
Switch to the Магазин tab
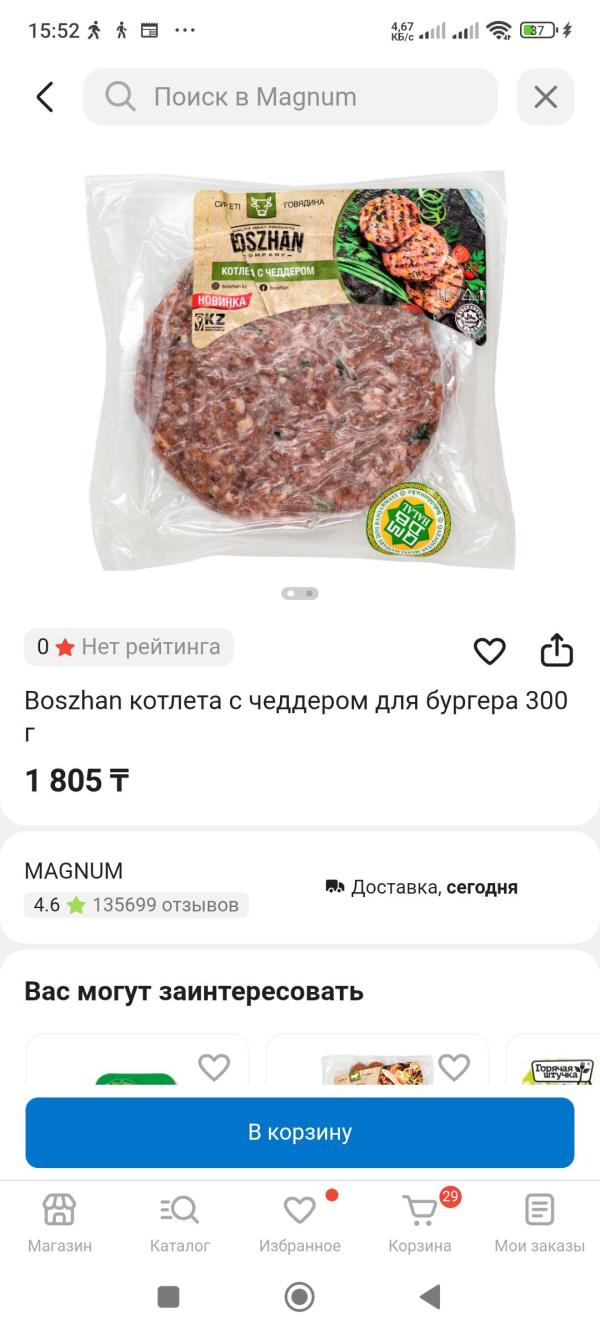59,1222
